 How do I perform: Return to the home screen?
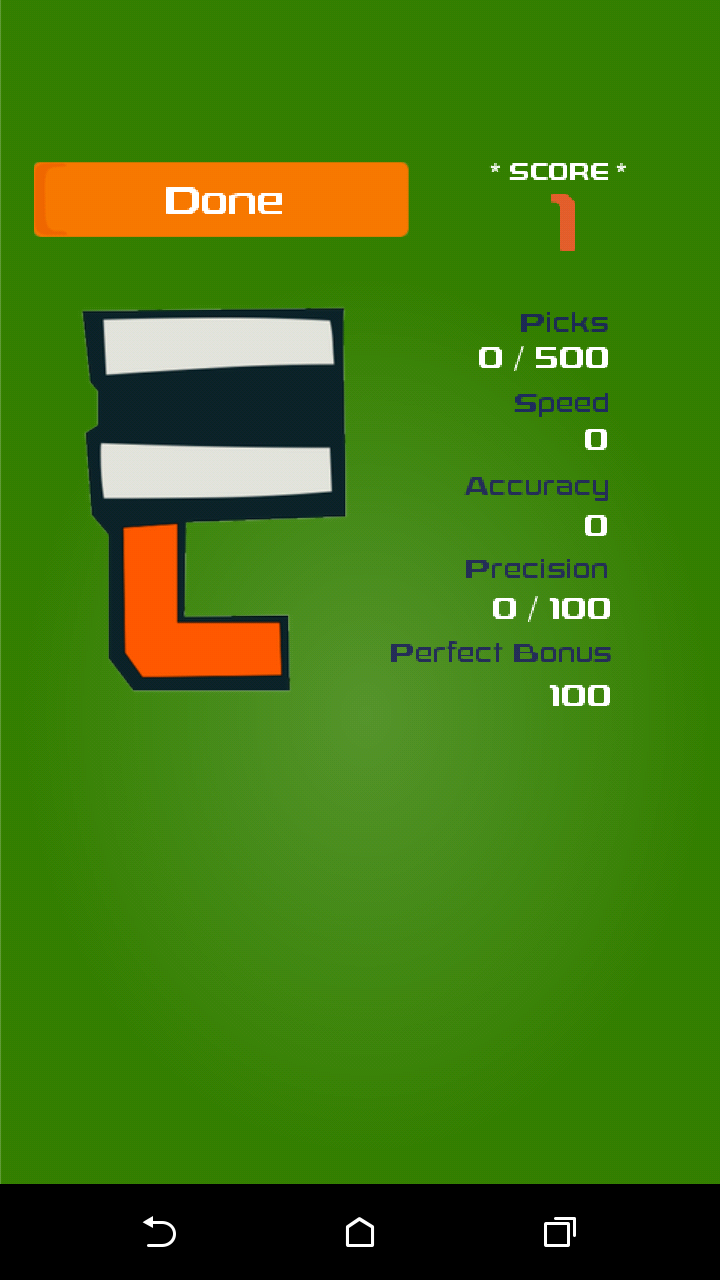360,1232
